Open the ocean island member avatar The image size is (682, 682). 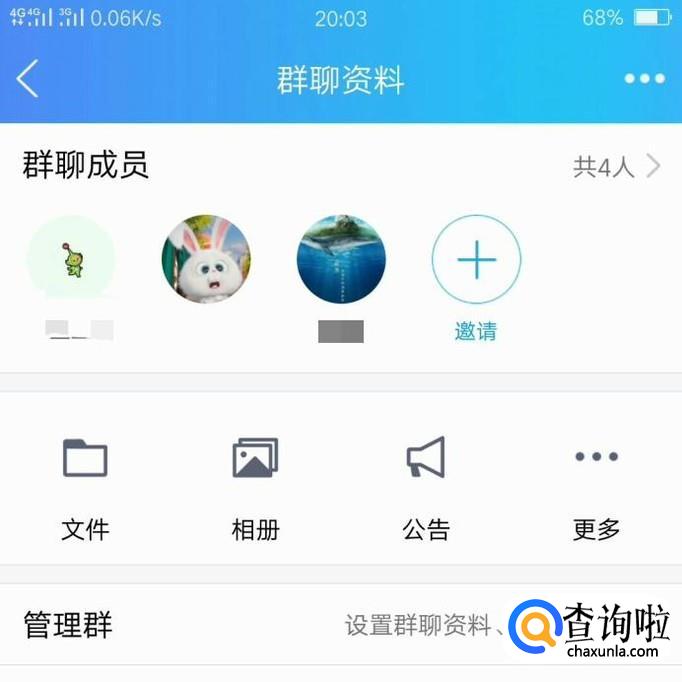pos(341,259)
